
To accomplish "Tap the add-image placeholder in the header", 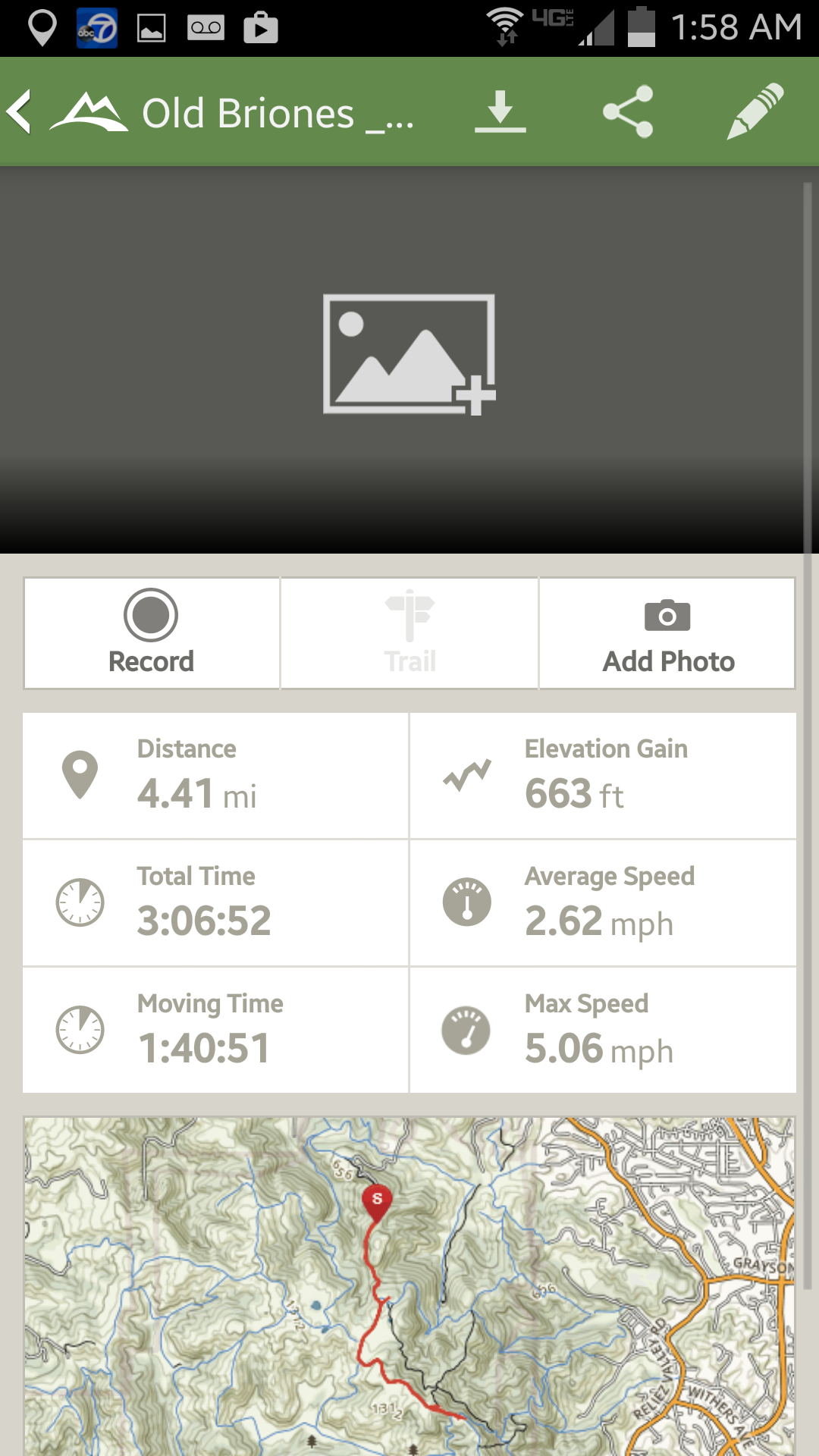I will (409, 355).
